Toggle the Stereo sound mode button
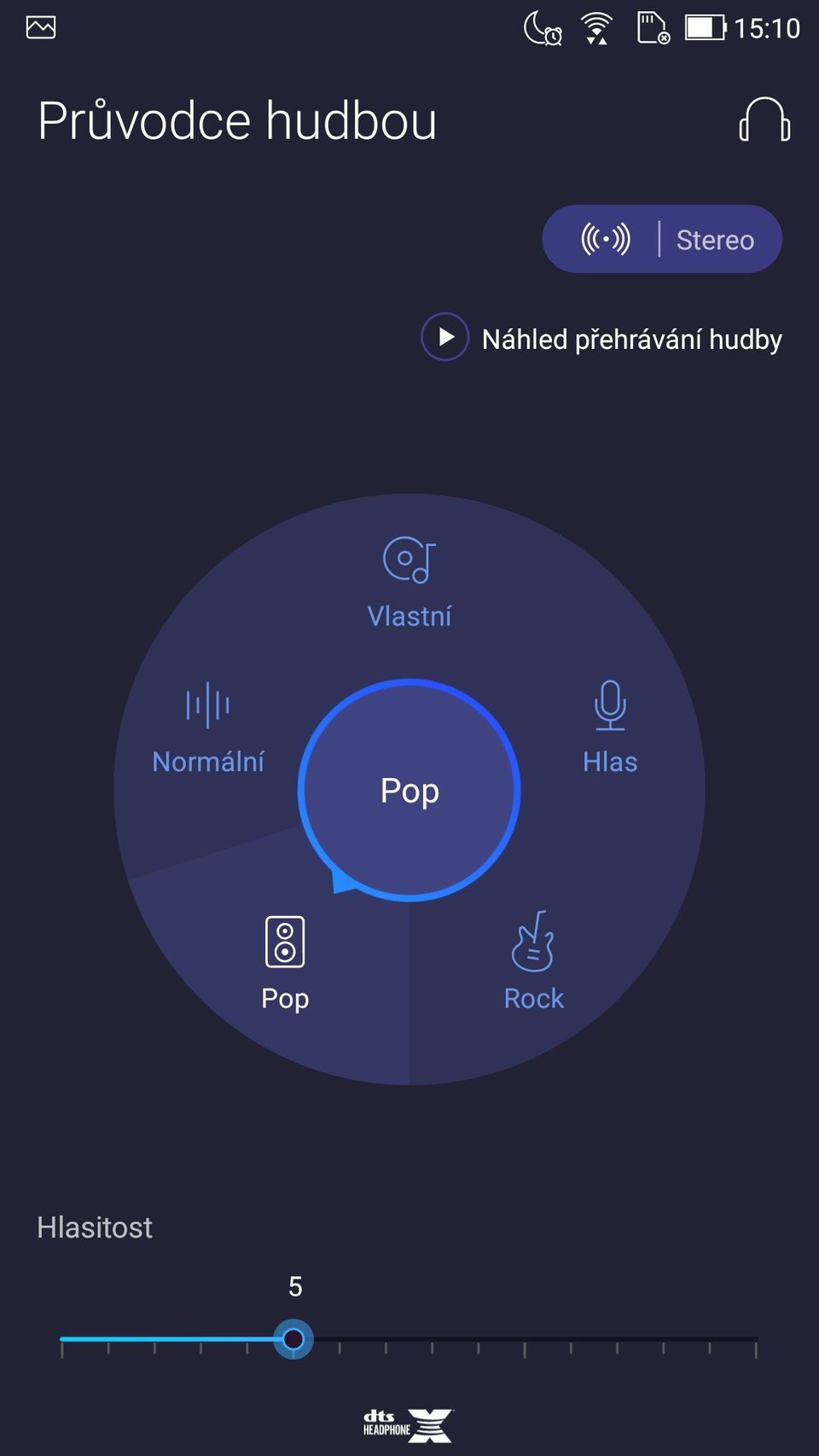Image resolution: width=819 pixels, height=1456 pixels. point(662,240)
